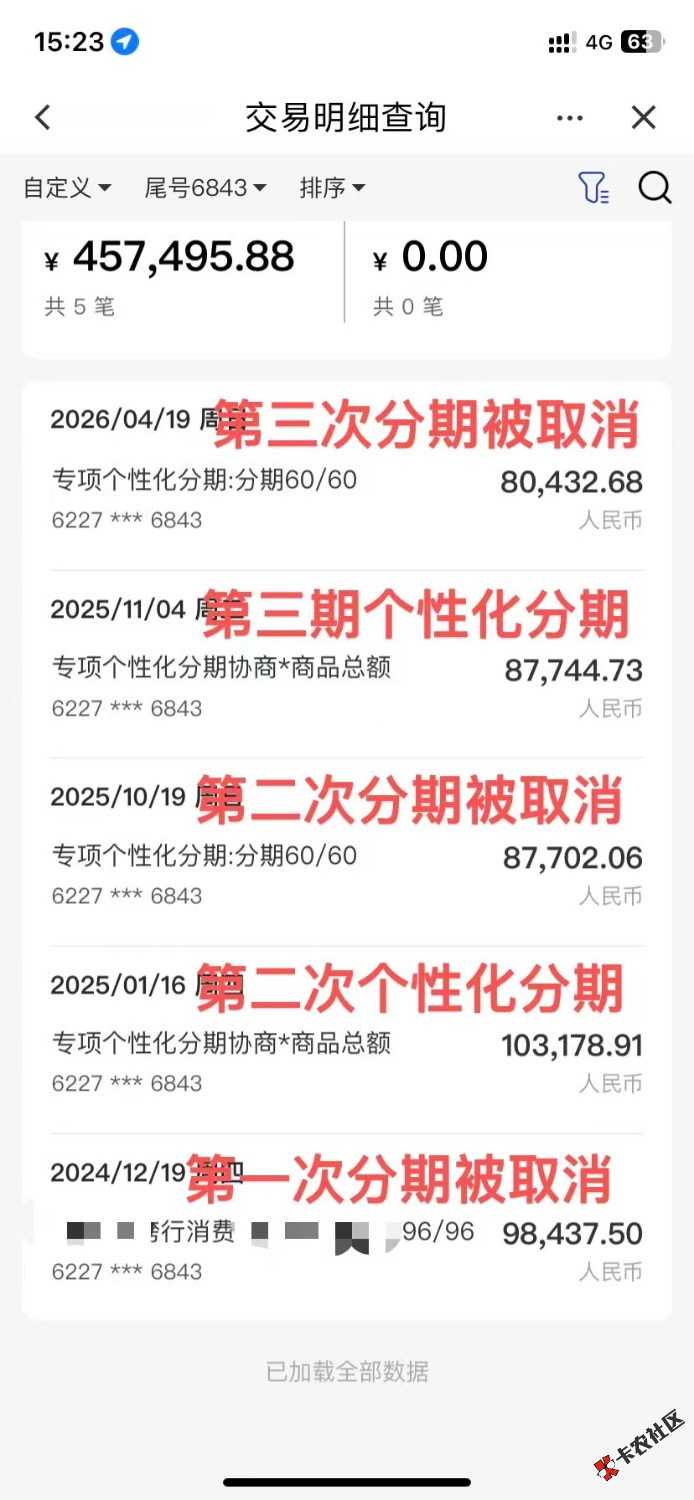This screenshot has width=694, height=1500.
Task: Select the 2025/10/19 transaction of 87,702.06
Action: click(346, 852)
